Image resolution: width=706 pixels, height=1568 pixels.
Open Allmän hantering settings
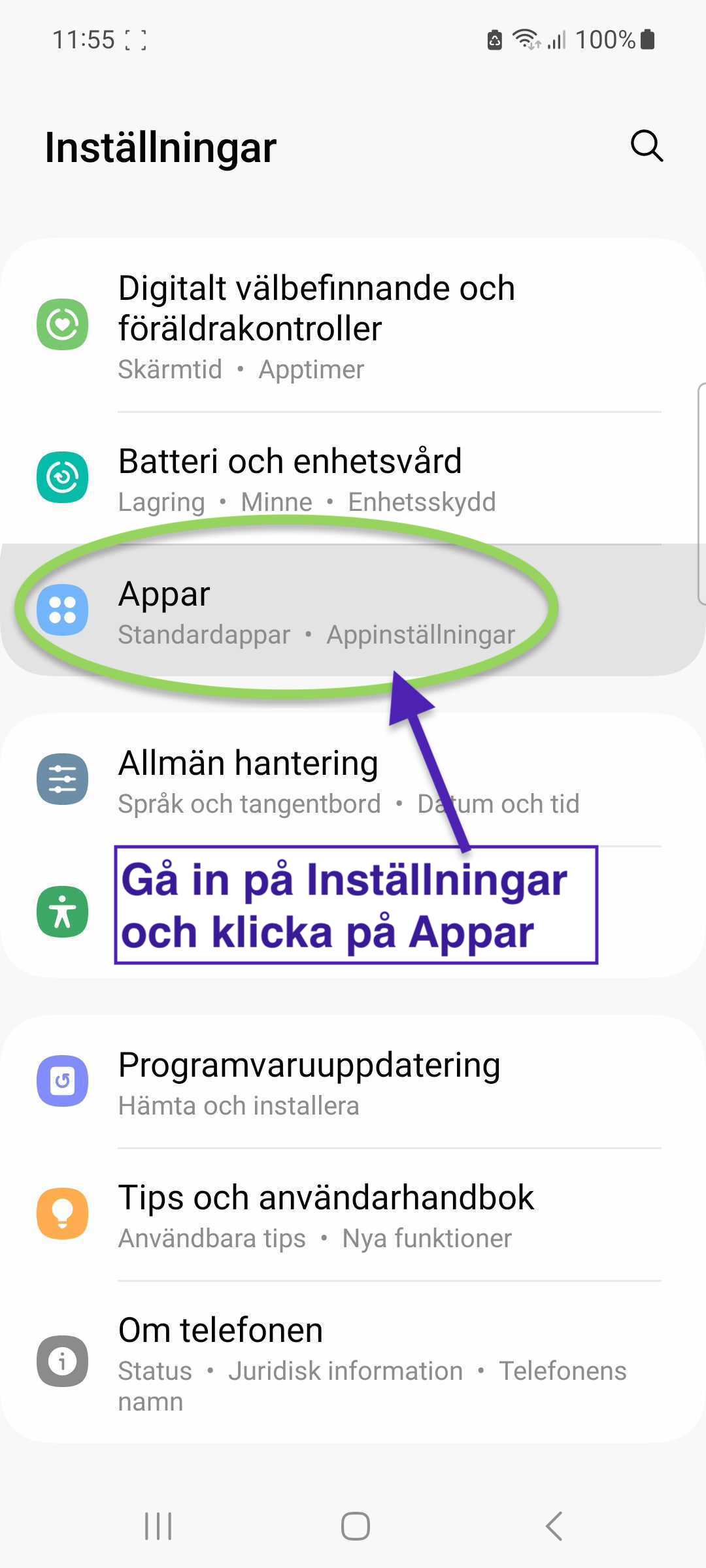[353, 781]
